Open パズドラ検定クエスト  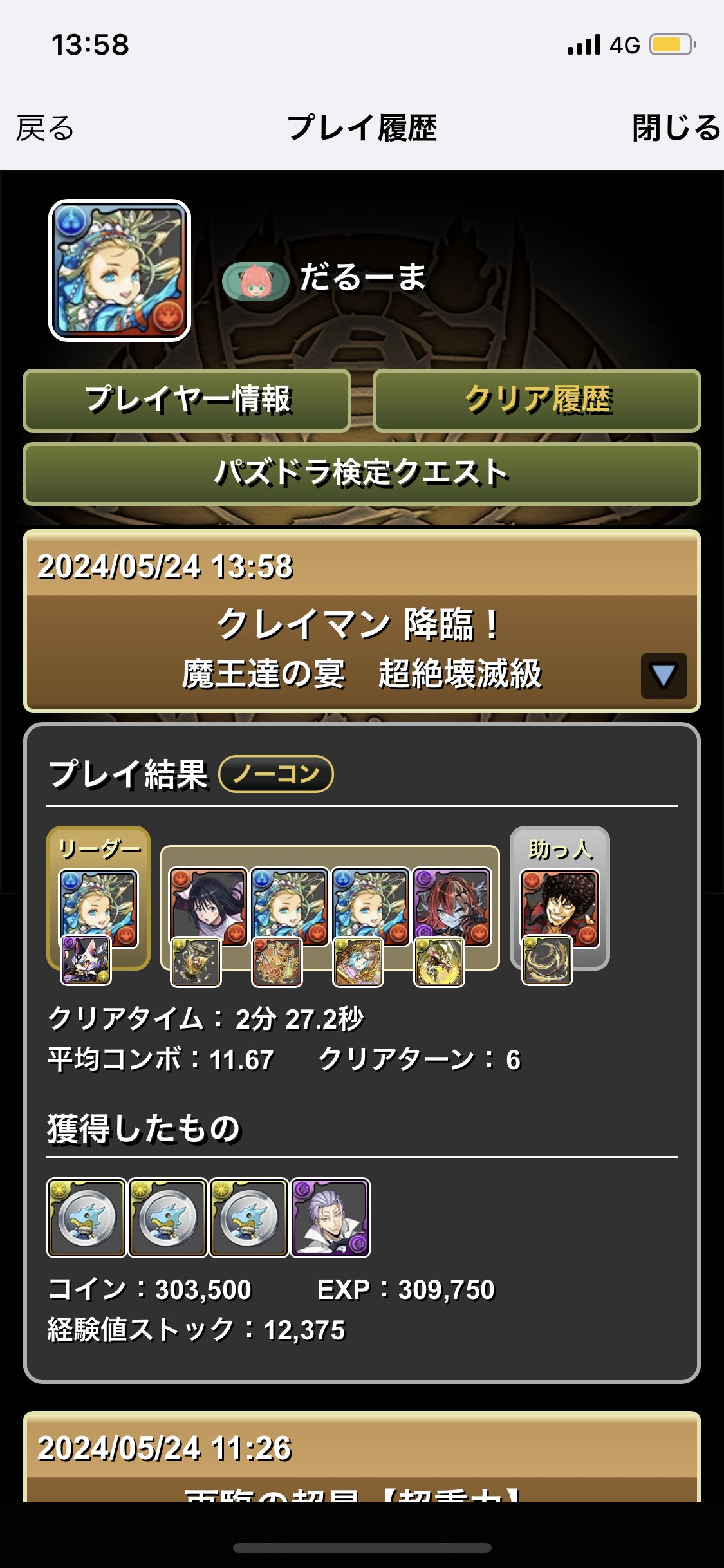pos(362,473)
